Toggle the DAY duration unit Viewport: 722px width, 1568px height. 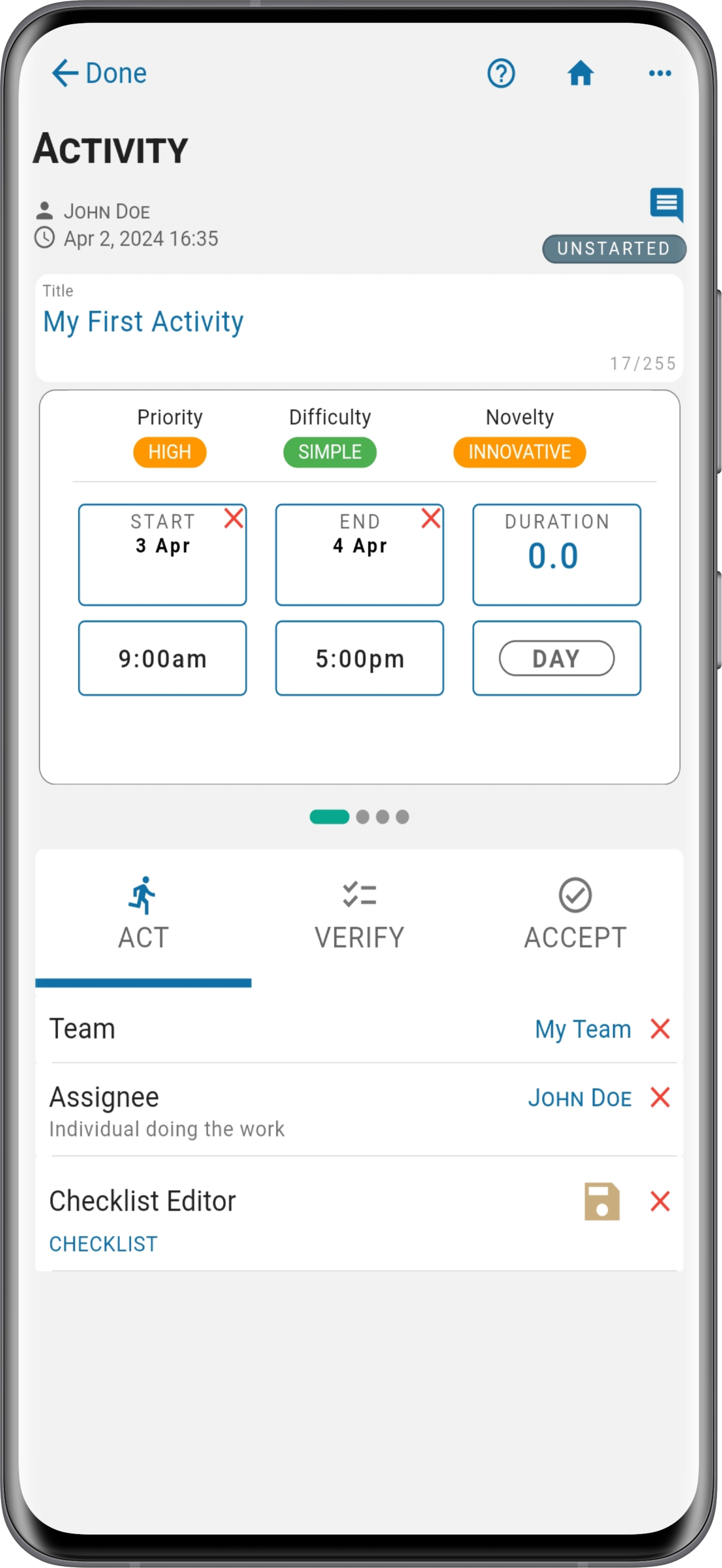click(557, 658)
